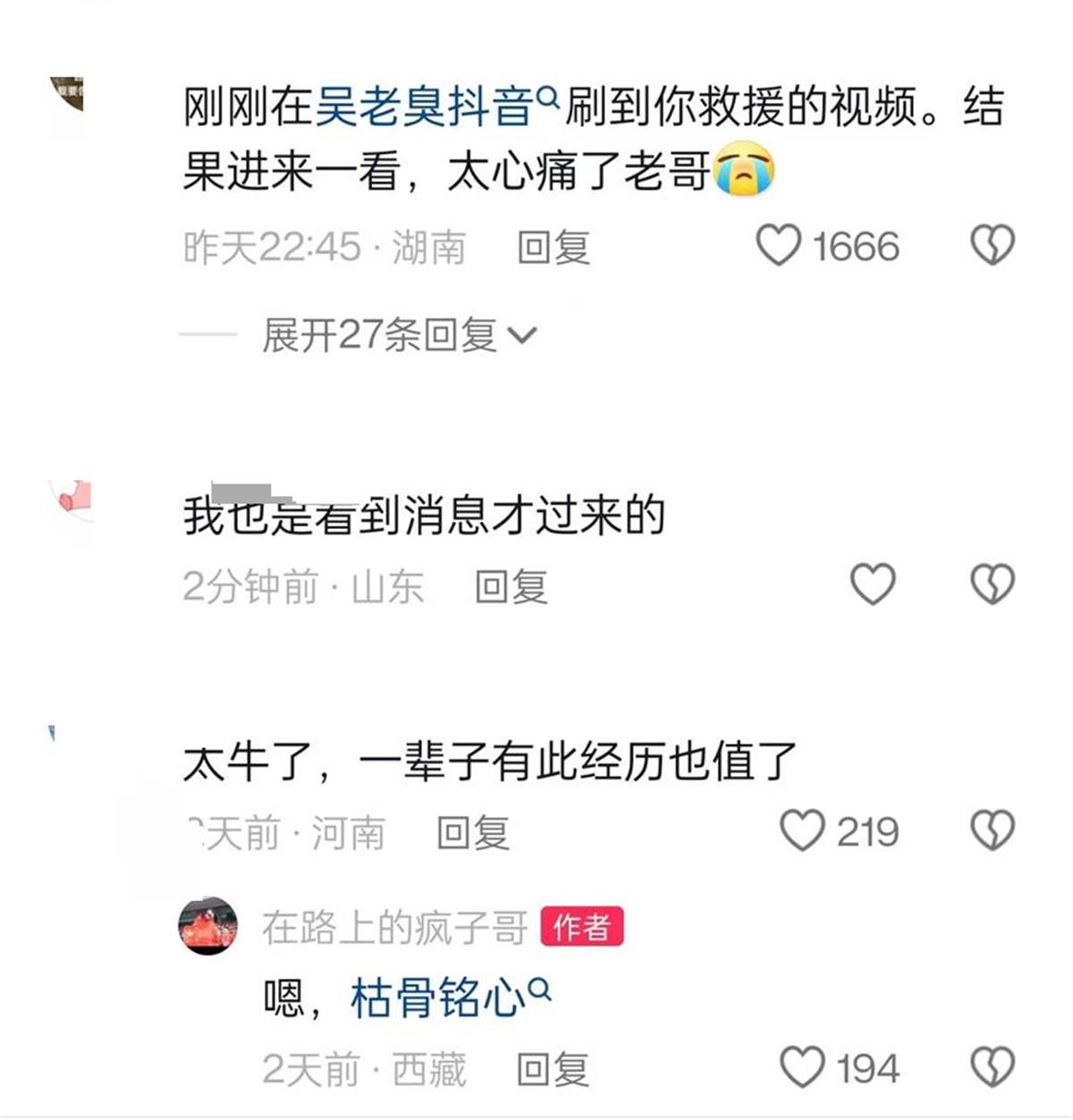The height and width of the screenshot is (1120, 1073).
Task: Expand 展开27条回复
Action: 399,335
